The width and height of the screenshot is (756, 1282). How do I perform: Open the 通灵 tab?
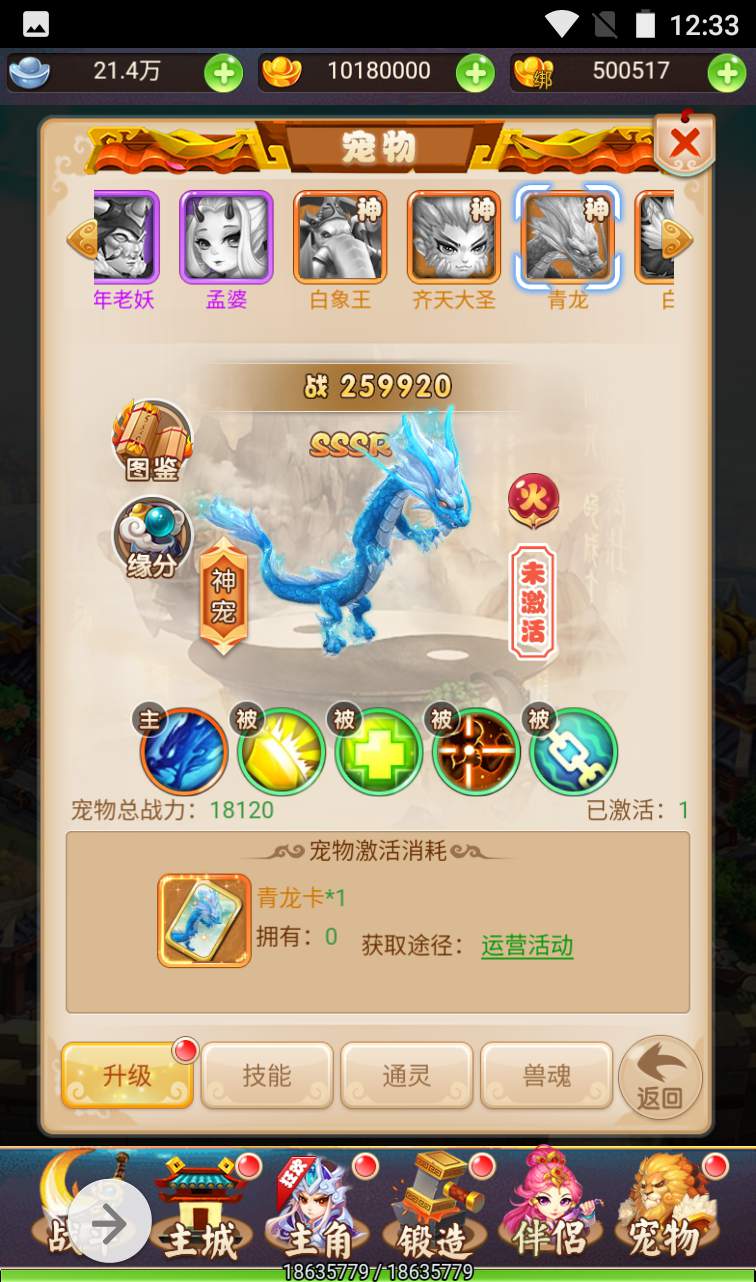tap(406, 1076)
